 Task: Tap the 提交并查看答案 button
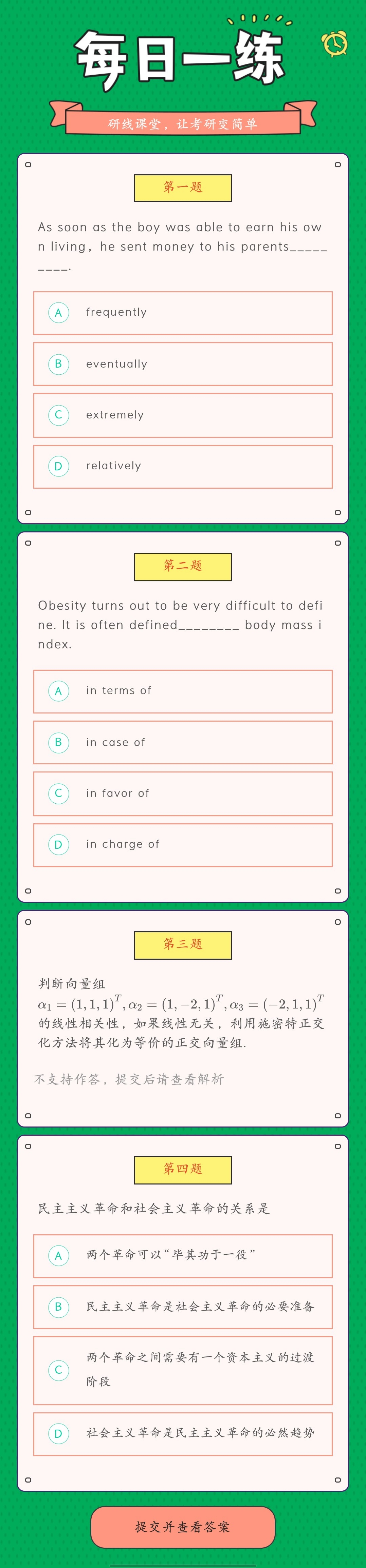tap(183, 1527)
